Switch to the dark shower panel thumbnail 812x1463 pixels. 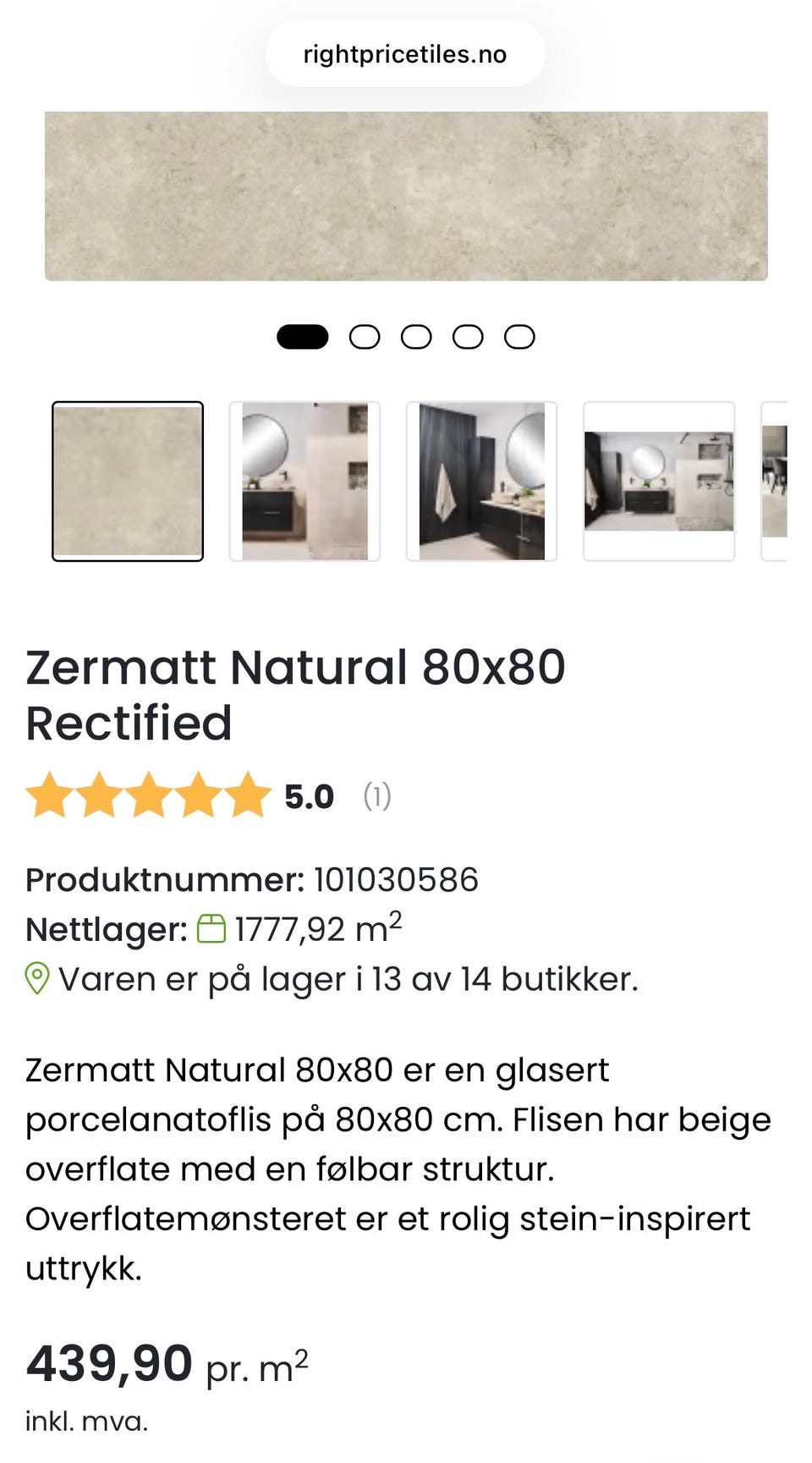click(480, 481)
